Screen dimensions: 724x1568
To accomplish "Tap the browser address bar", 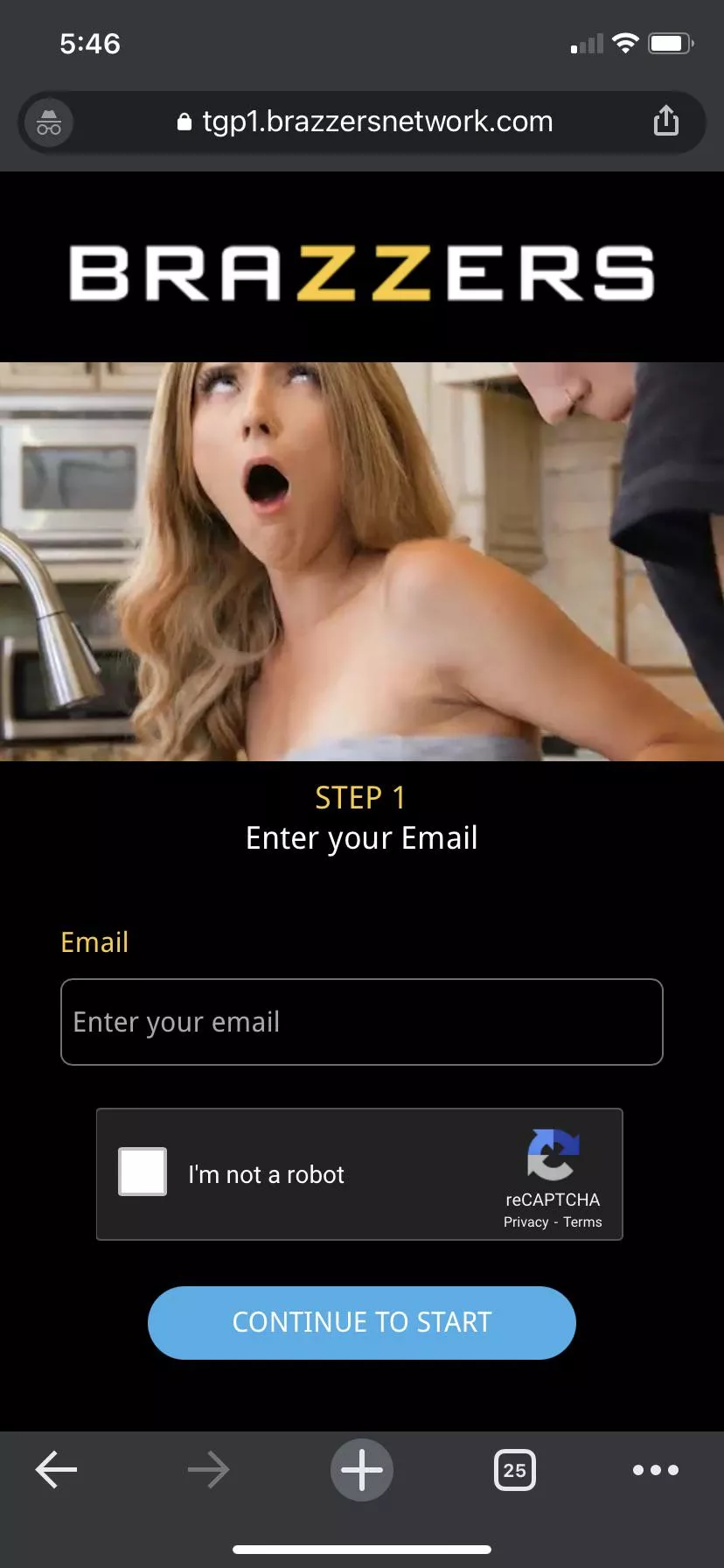I will [x=367, y=122].
